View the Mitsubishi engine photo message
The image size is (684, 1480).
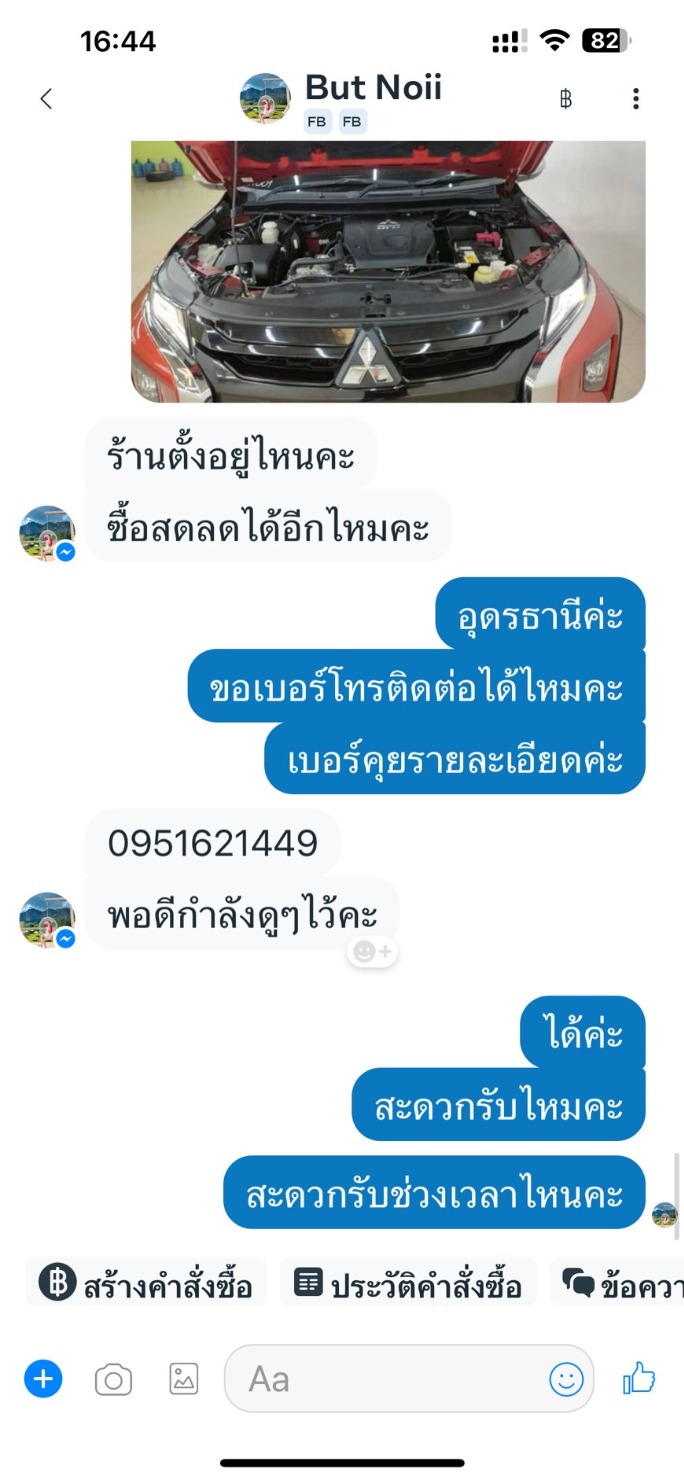pos(388,270)
